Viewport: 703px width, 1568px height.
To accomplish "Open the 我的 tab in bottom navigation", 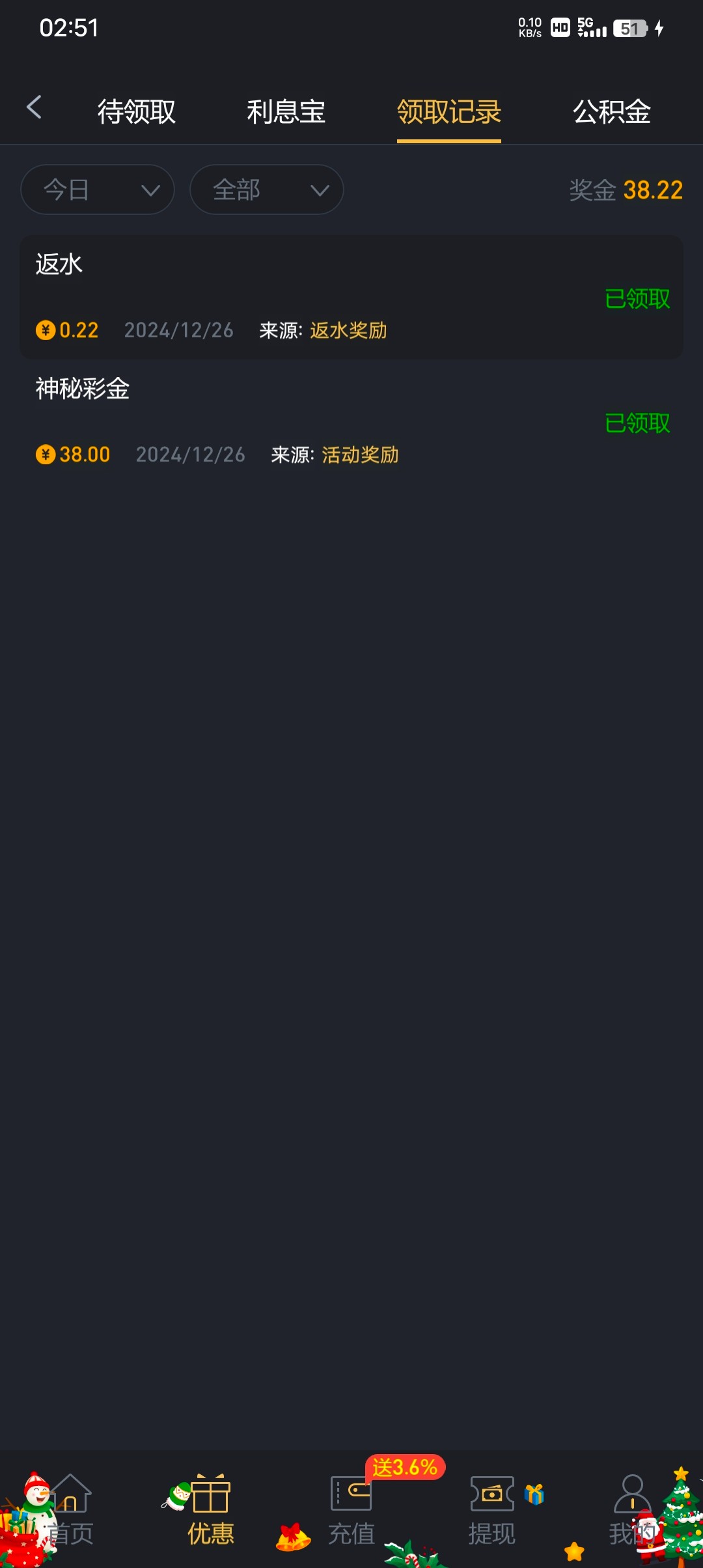I will (x=632, y=1509).
